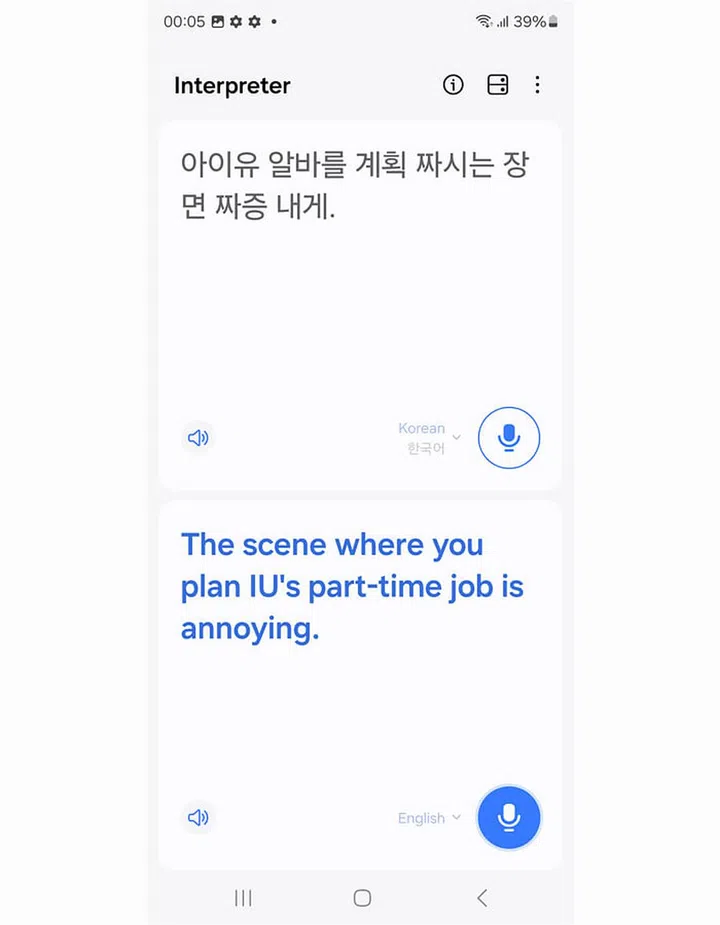
Task: Change the Korean language selection
Action: (x=429, y=438)
